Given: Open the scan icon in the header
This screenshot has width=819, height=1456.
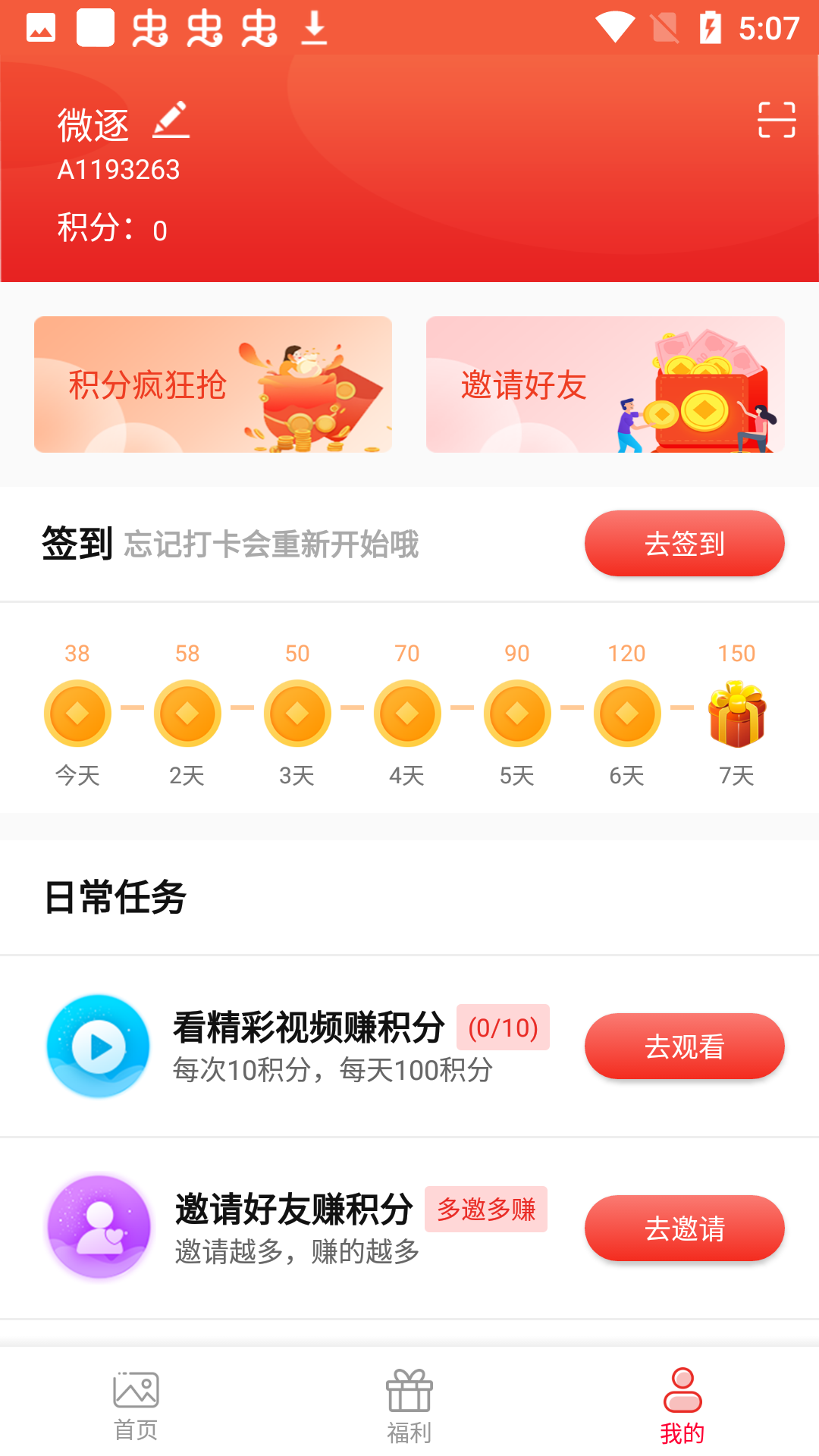Looking at the screenshot, I should pyautogui.click(x=777, y=120).
